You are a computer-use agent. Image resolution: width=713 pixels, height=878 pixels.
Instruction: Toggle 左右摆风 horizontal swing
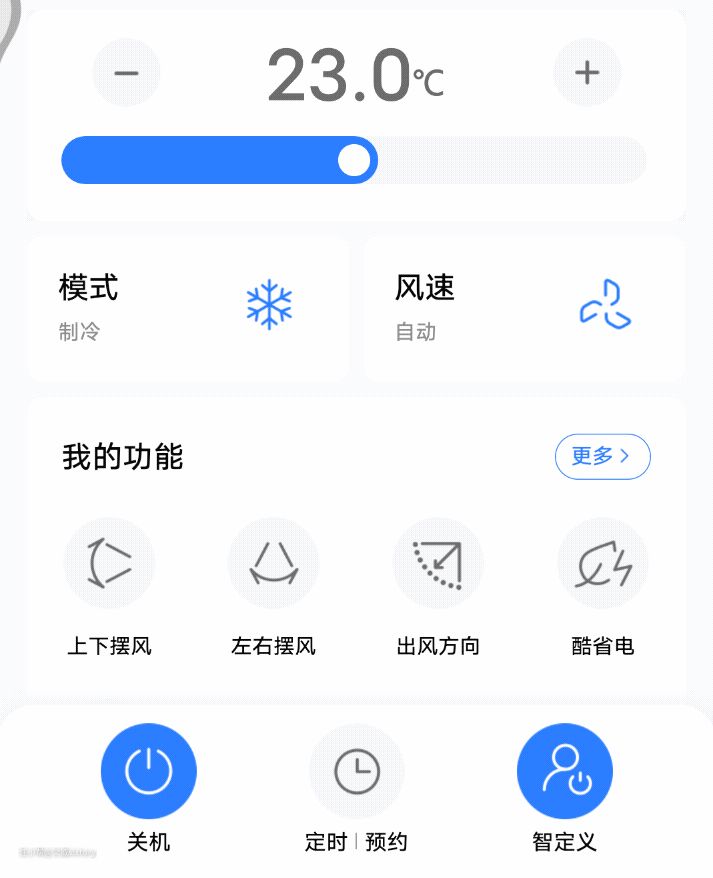(273, 564)
